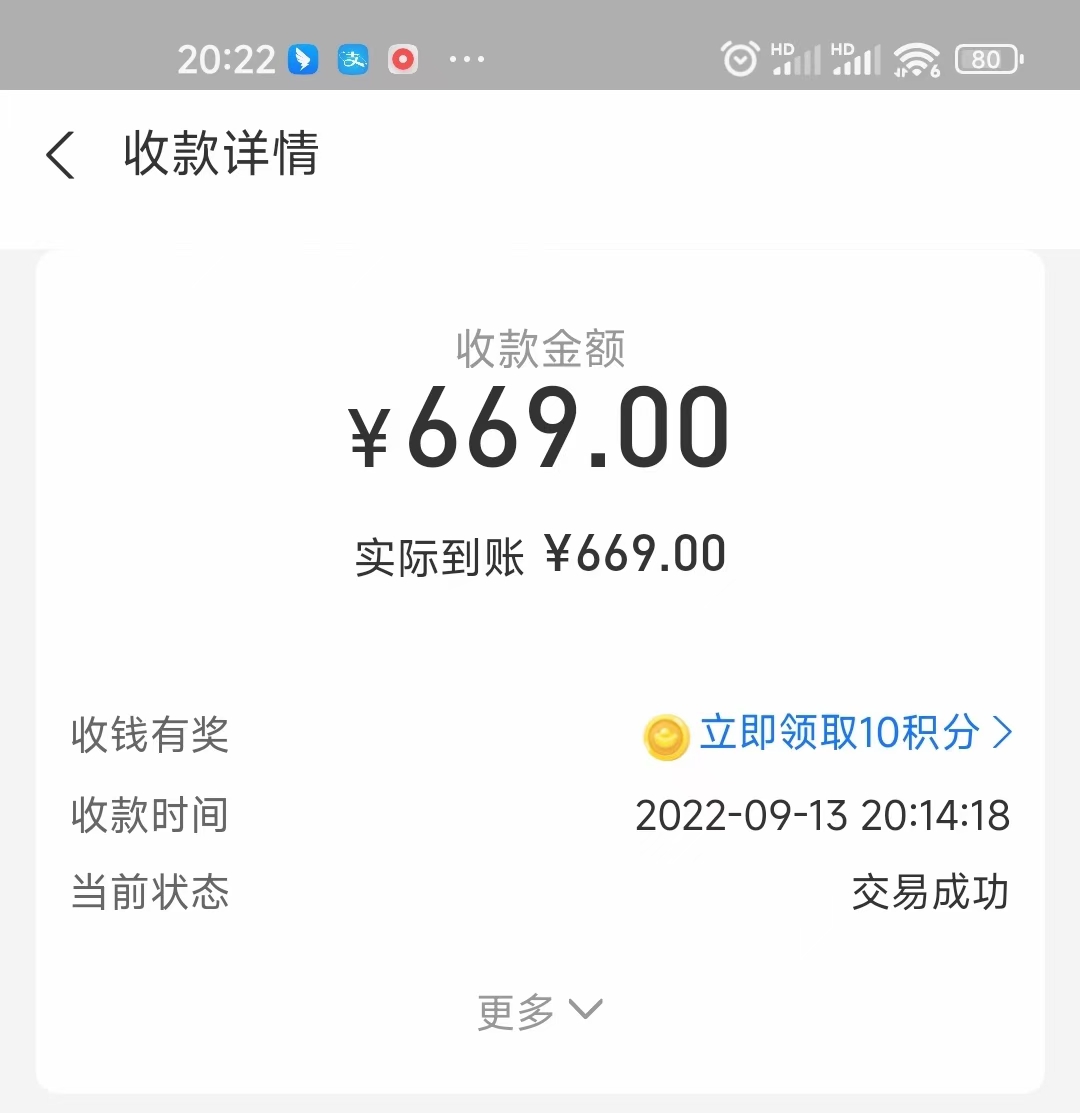1080x1113 pixels.
Task: Tap the 2022-09-13 payment timestamp
Action: (824, 815)
